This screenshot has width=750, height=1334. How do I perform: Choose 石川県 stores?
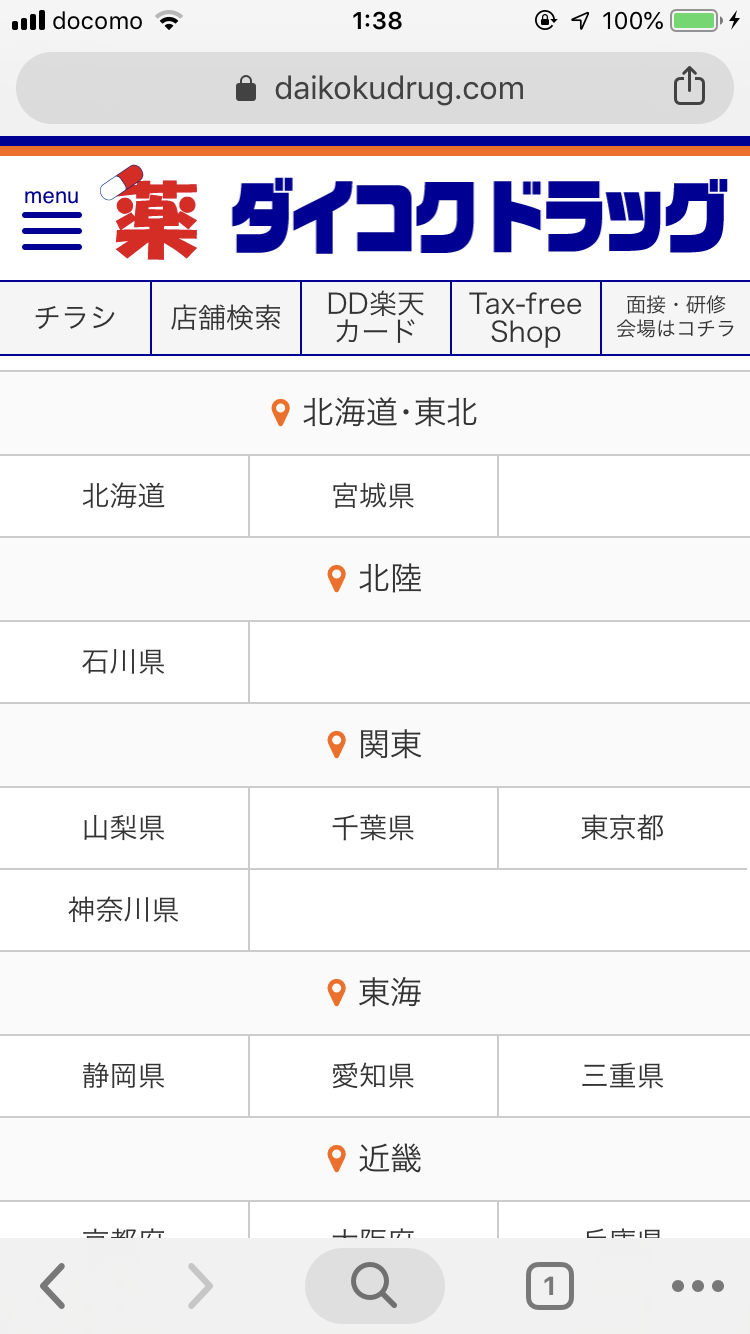point(124,662)
